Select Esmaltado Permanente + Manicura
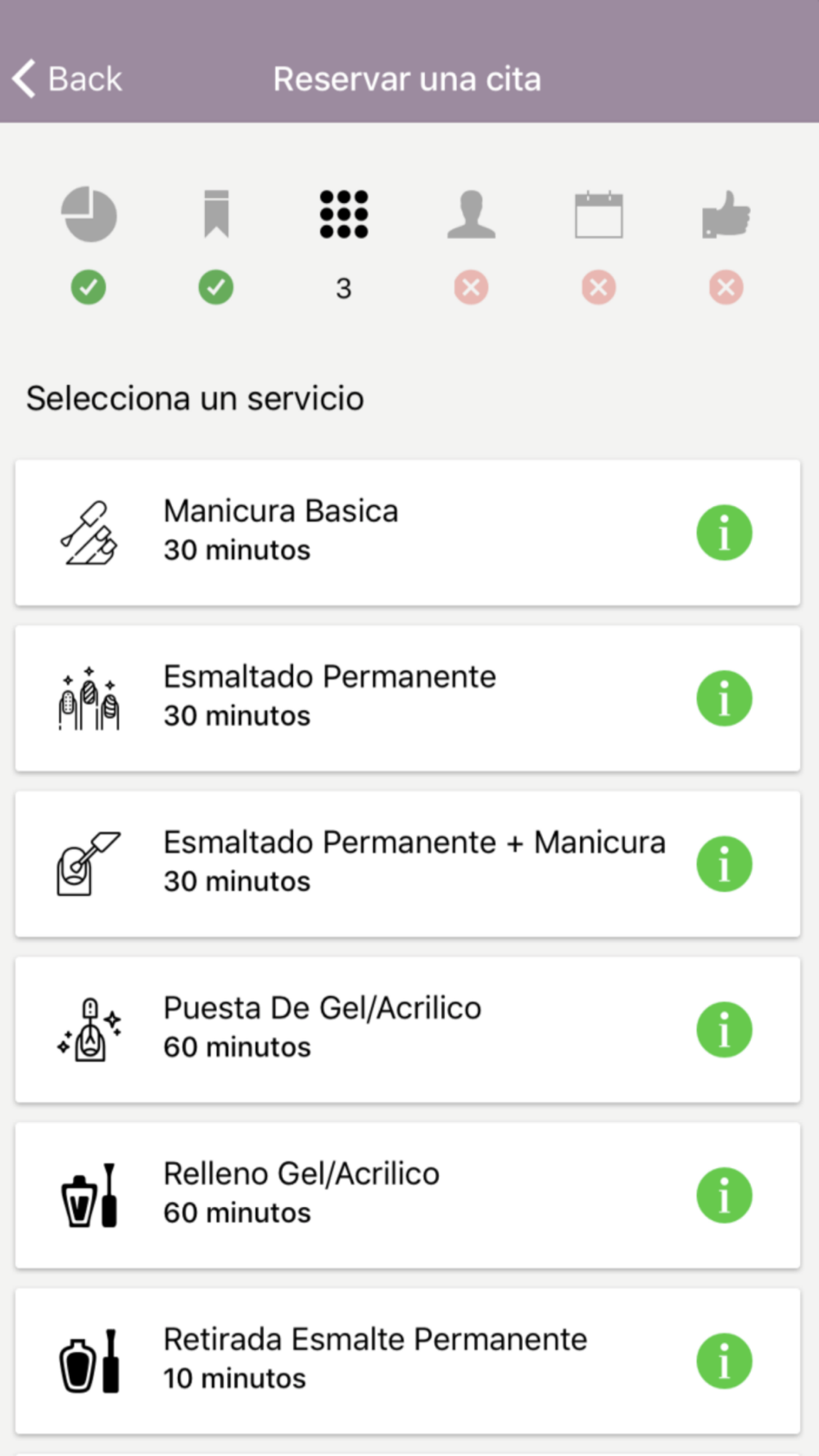Image resolution: width=819 pixels, height=1456 pixels. click(407, 864)
